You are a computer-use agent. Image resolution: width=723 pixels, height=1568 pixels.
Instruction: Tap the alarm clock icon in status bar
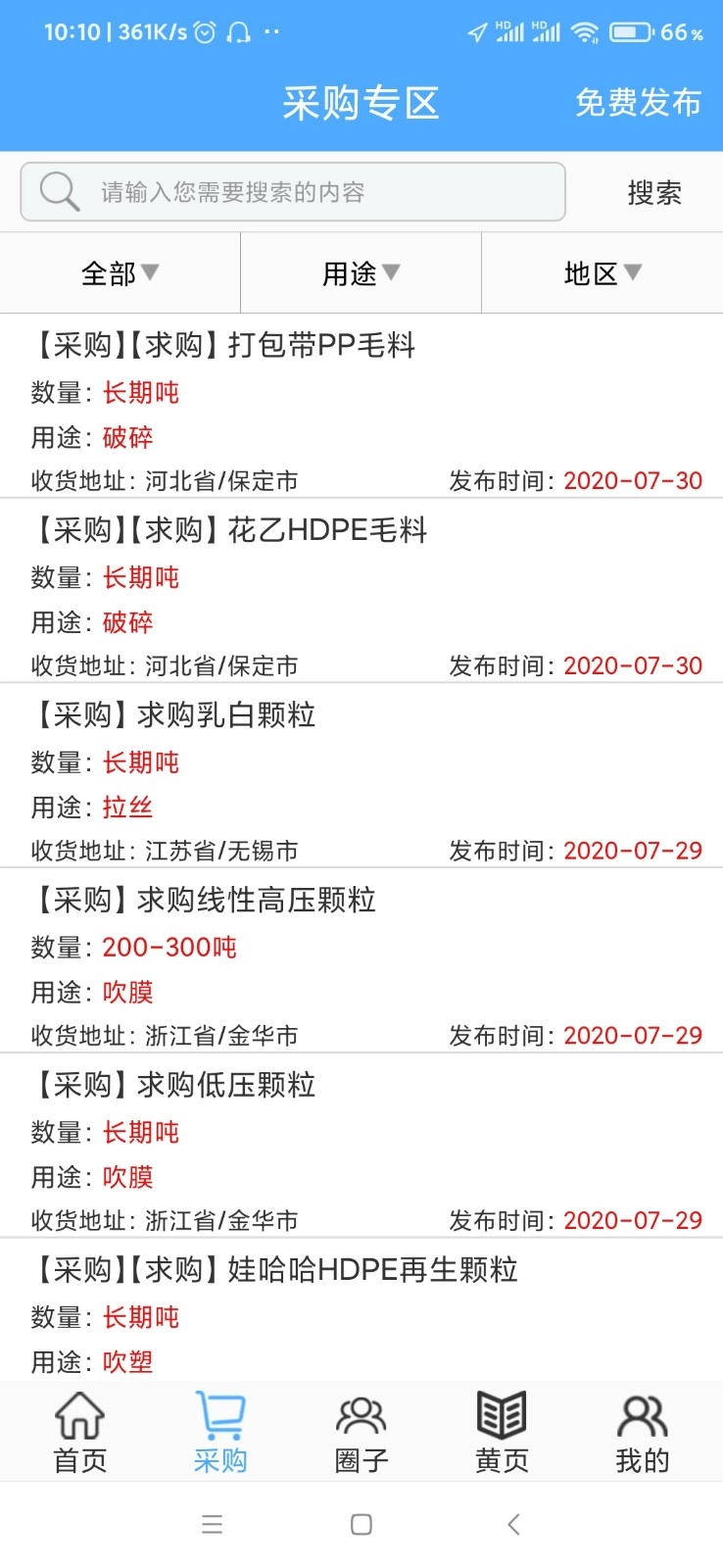point(203,30)
